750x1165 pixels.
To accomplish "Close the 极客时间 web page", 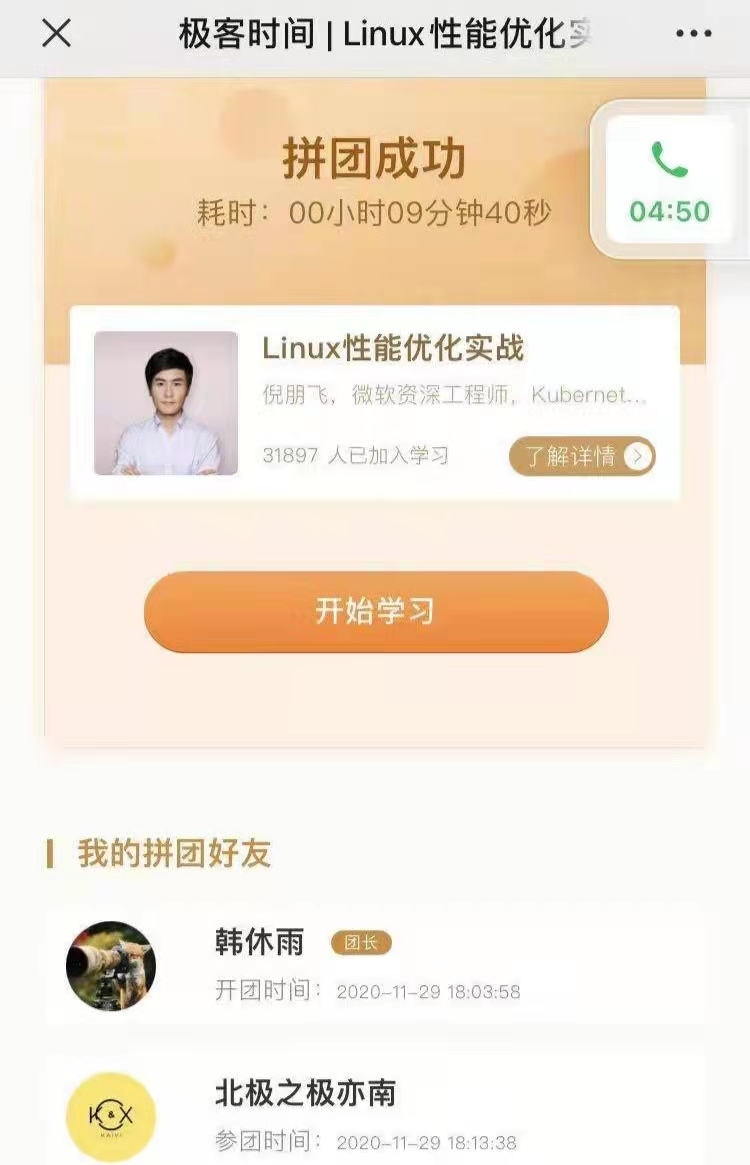I will [56, 34].
